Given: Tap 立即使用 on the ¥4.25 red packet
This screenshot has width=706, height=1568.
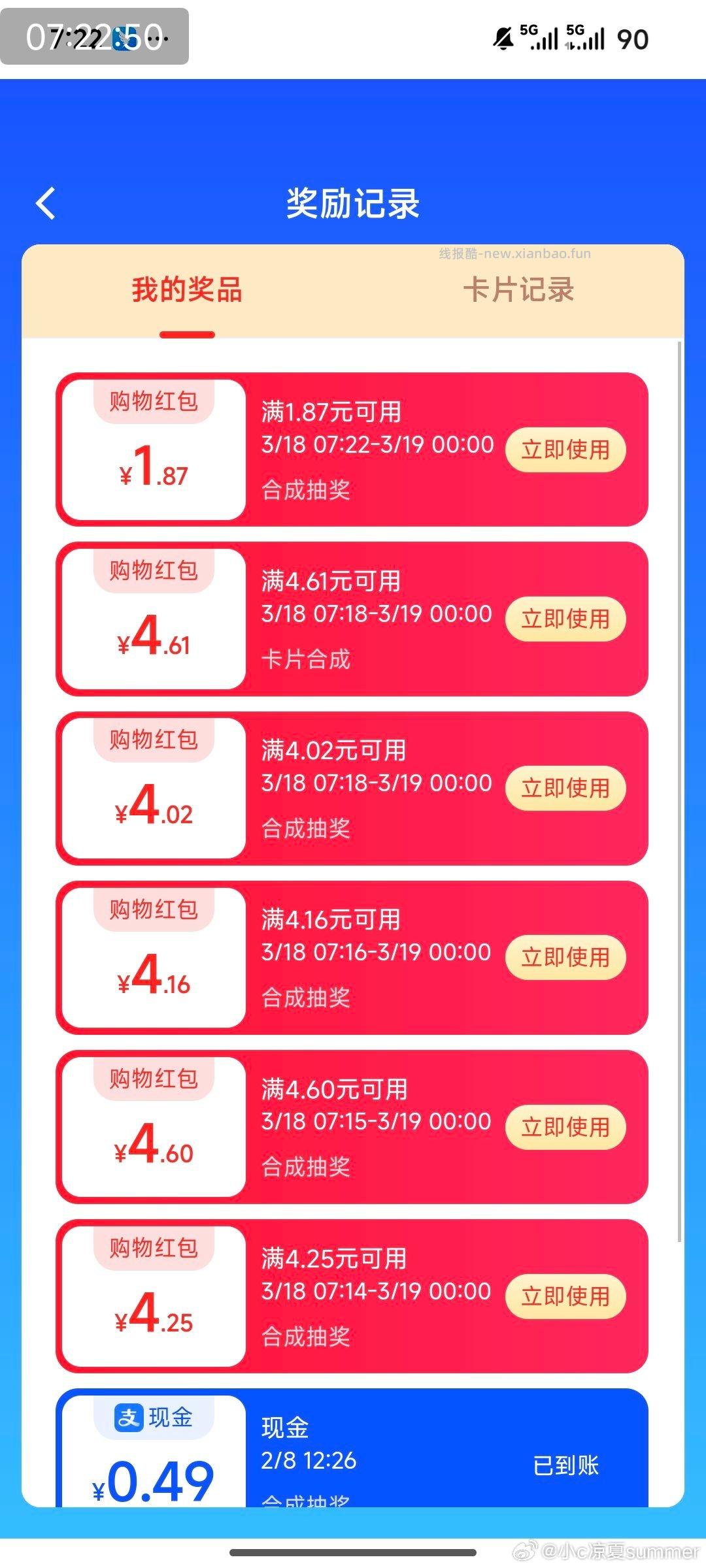Looking at the screenshot, I should click(x=565, y=1296).
